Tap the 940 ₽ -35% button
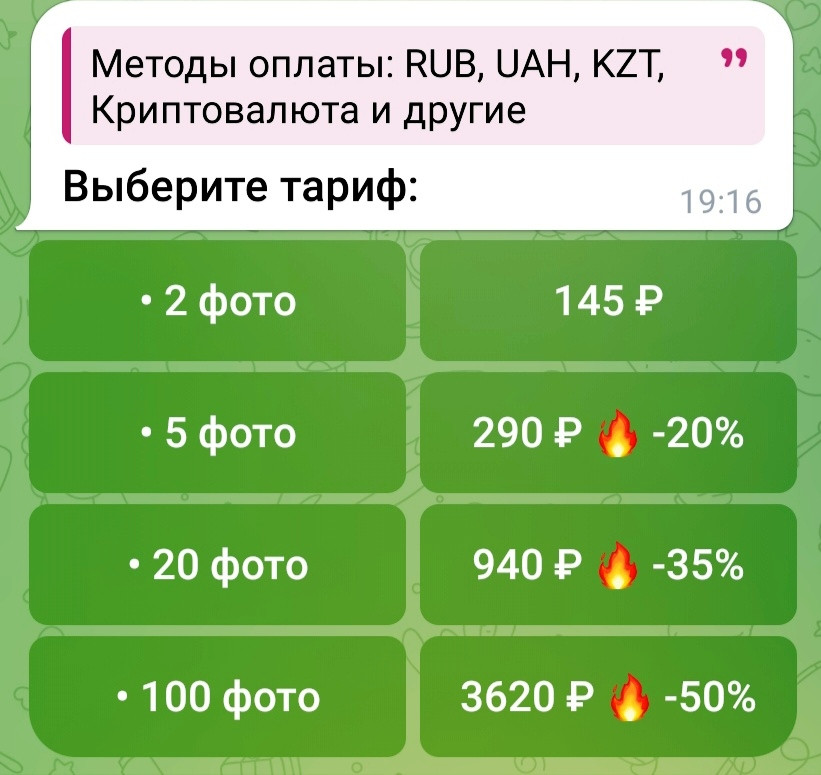Screen dimensions: 821x775 tap(608, 566)
